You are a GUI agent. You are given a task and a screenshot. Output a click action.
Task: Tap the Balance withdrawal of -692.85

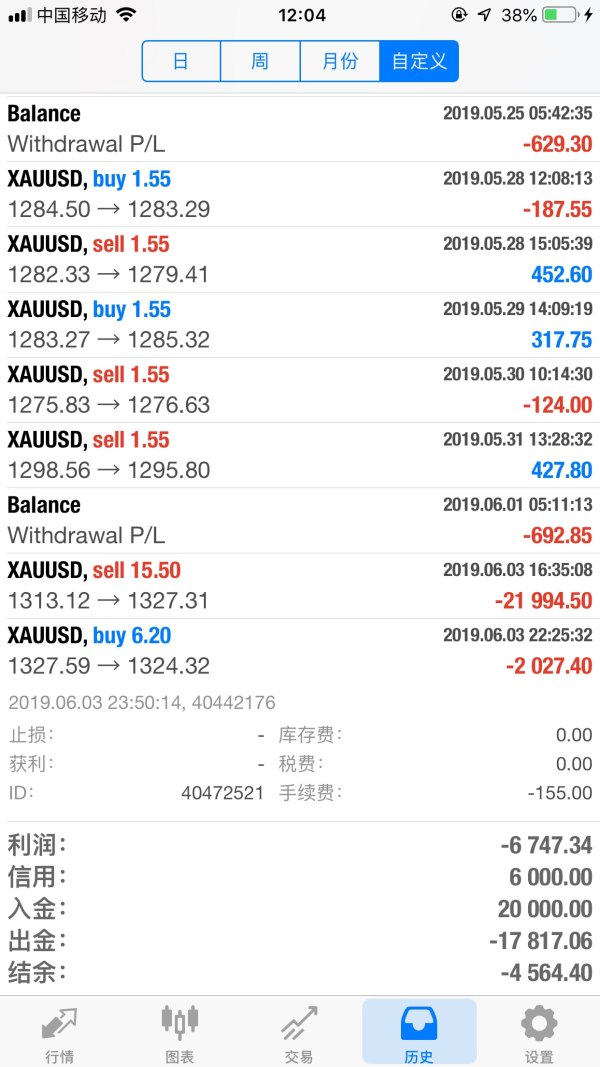(x=300, y=520)
